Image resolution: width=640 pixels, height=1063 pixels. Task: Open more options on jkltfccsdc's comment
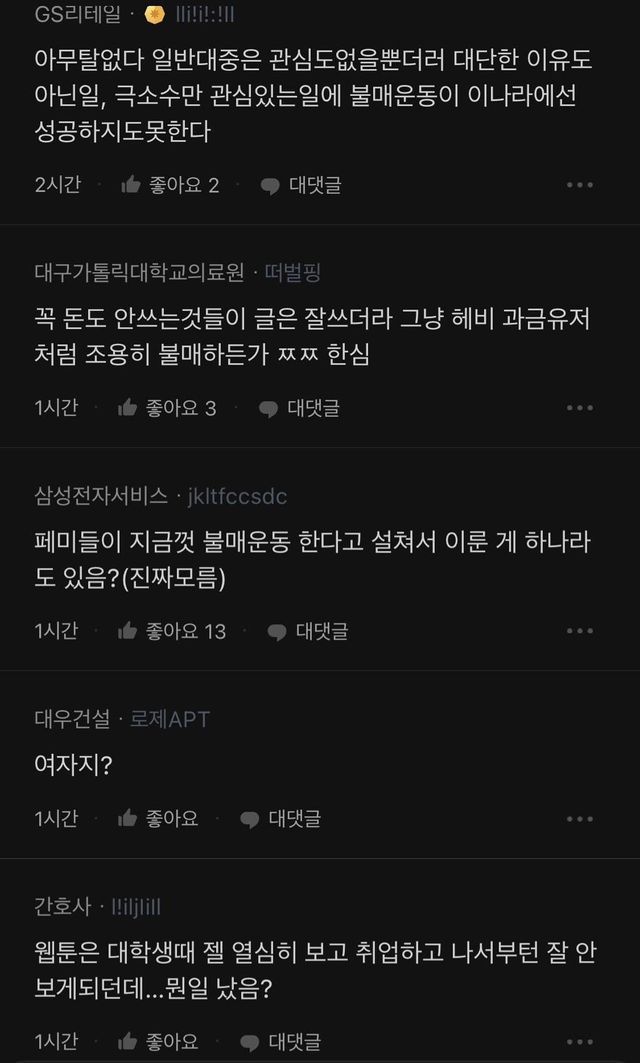(x=580, y=631)
